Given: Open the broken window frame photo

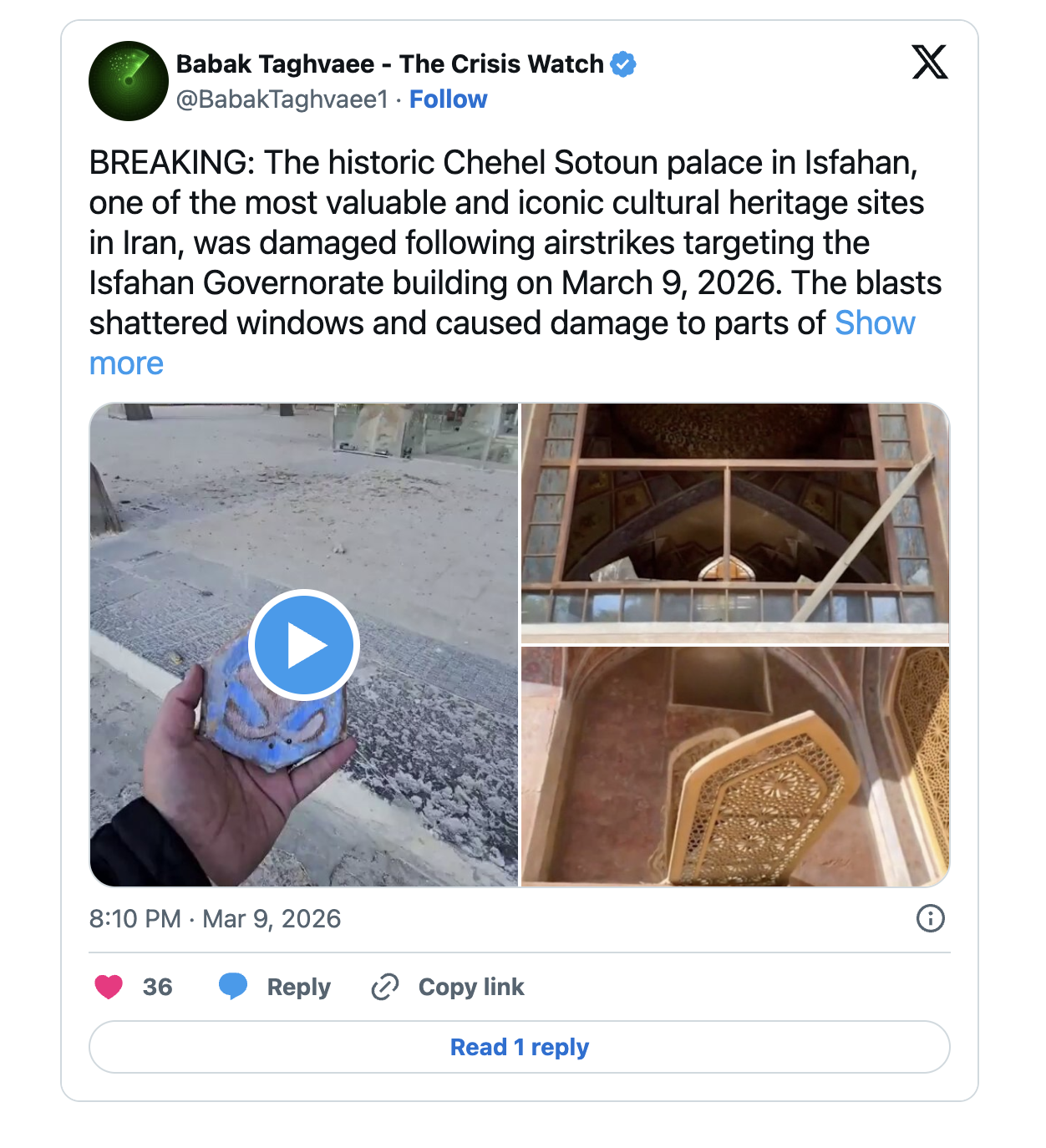Looking at the screenshot, I should coord(734,512).
